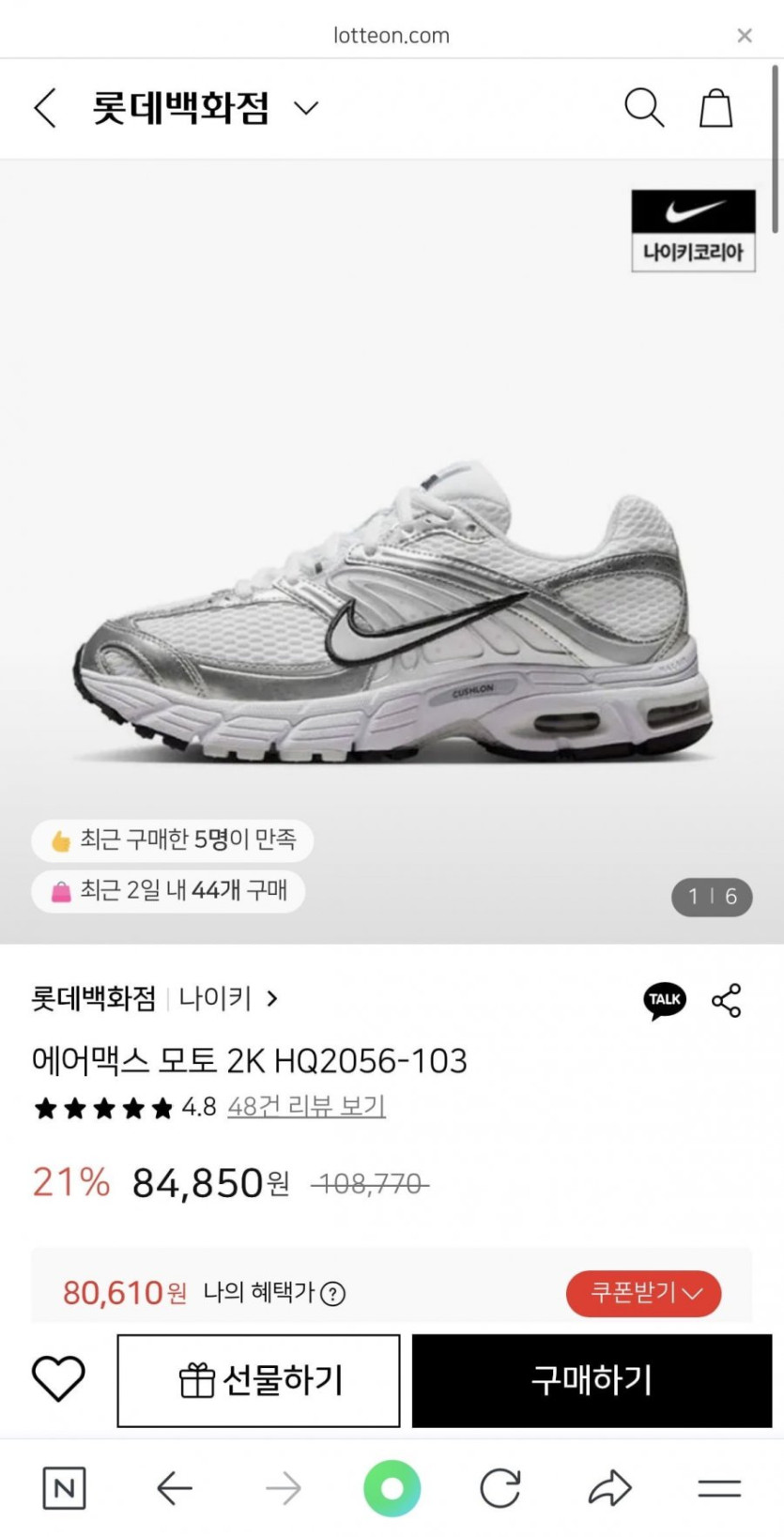Open KakaoTalk inquiry icon
The image size is (784, 1537).
(x=665, y=1000)
